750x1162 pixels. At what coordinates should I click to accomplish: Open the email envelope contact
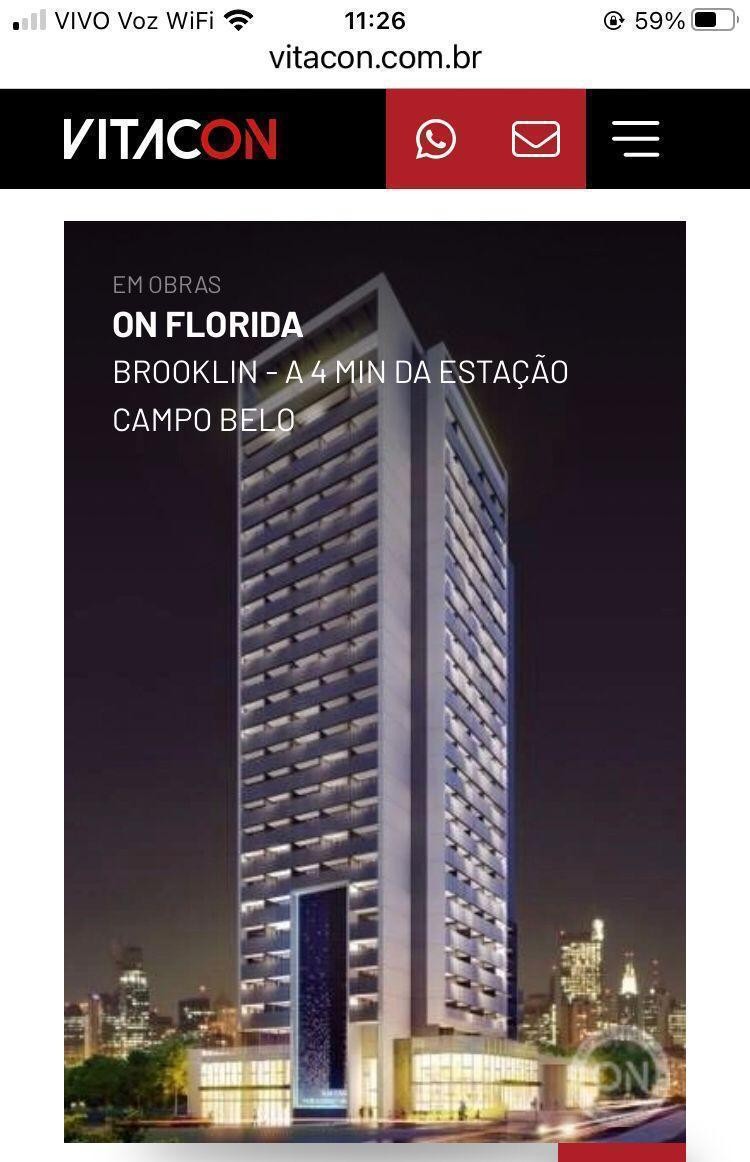[x=536, y=139]
